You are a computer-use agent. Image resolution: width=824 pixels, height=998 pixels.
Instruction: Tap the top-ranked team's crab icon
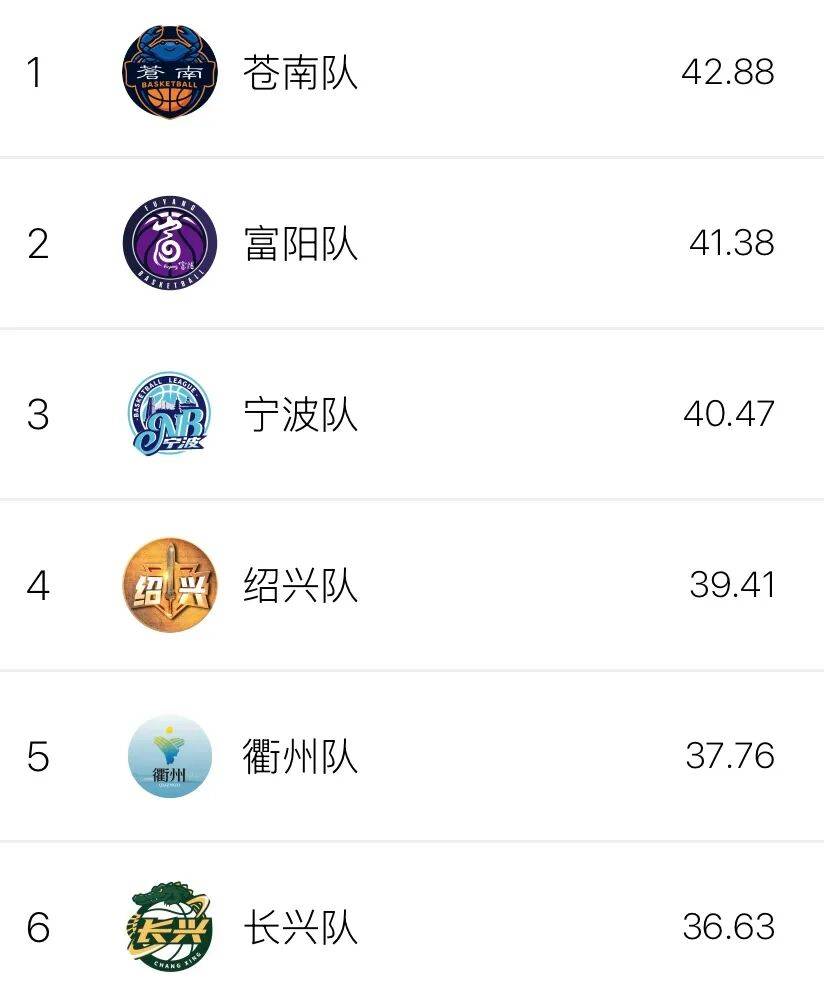(170, 72)
